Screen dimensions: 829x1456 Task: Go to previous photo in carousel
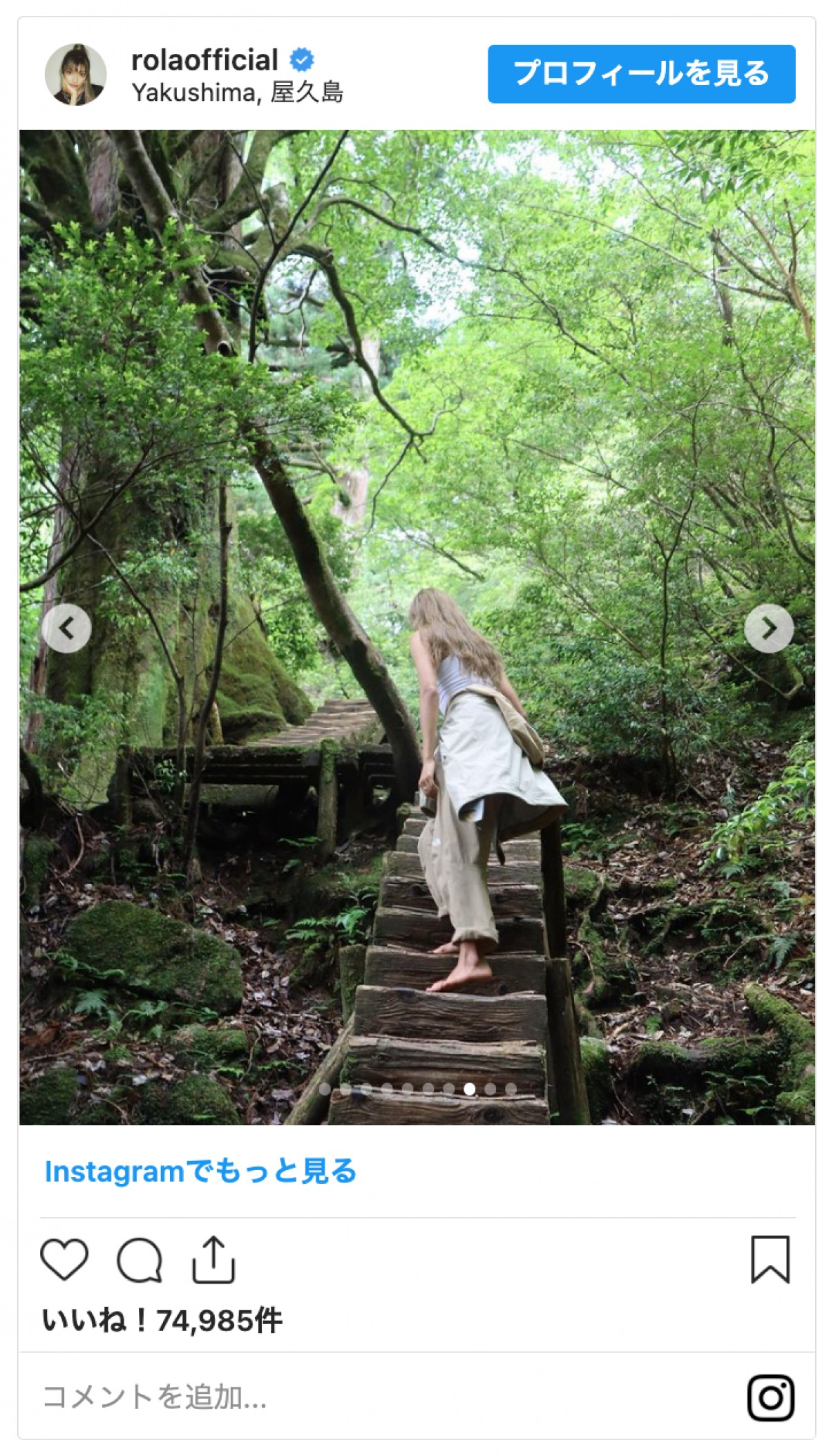tap(66, 629)
